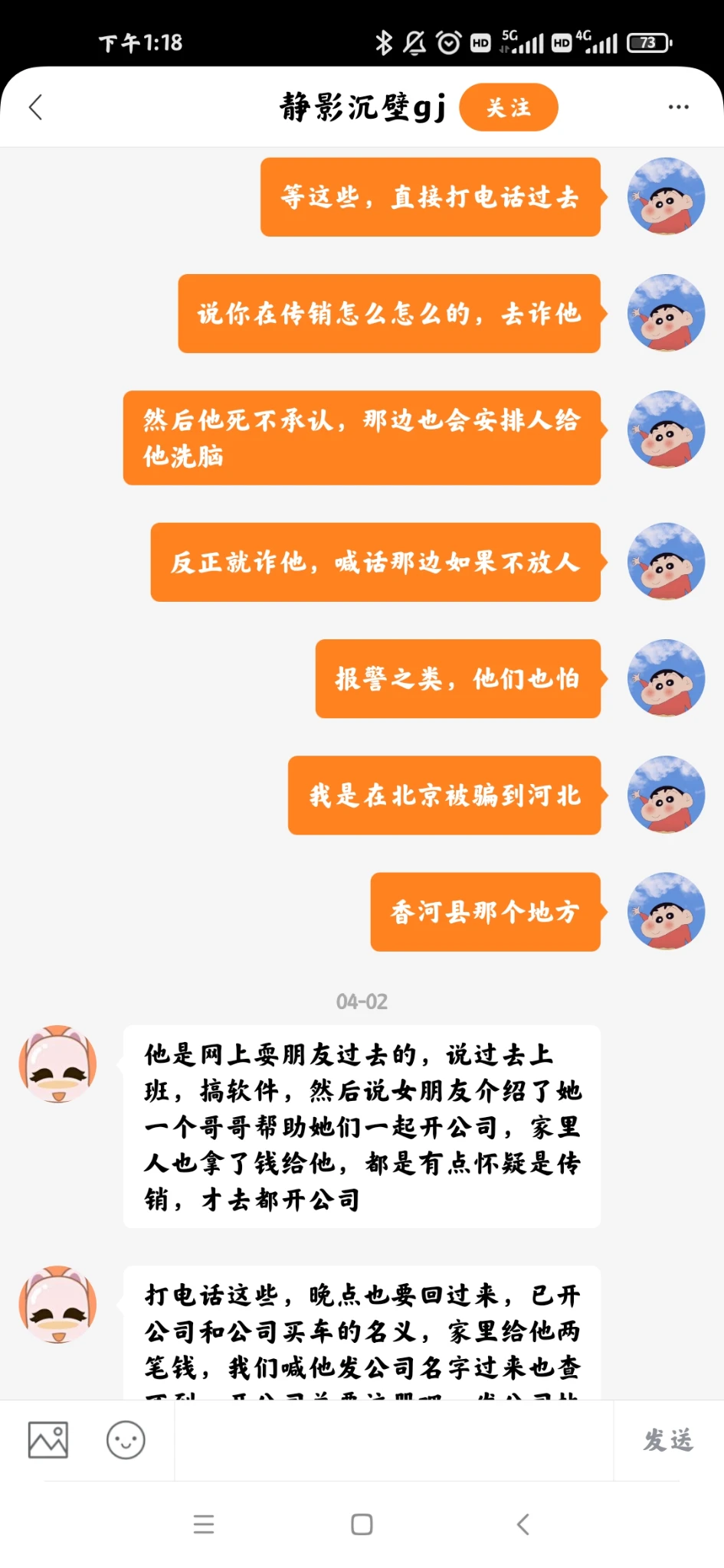Open recent apps from navigation bar
Image resolution: width=724 pixels, height=1568 pixels.
204,1524
